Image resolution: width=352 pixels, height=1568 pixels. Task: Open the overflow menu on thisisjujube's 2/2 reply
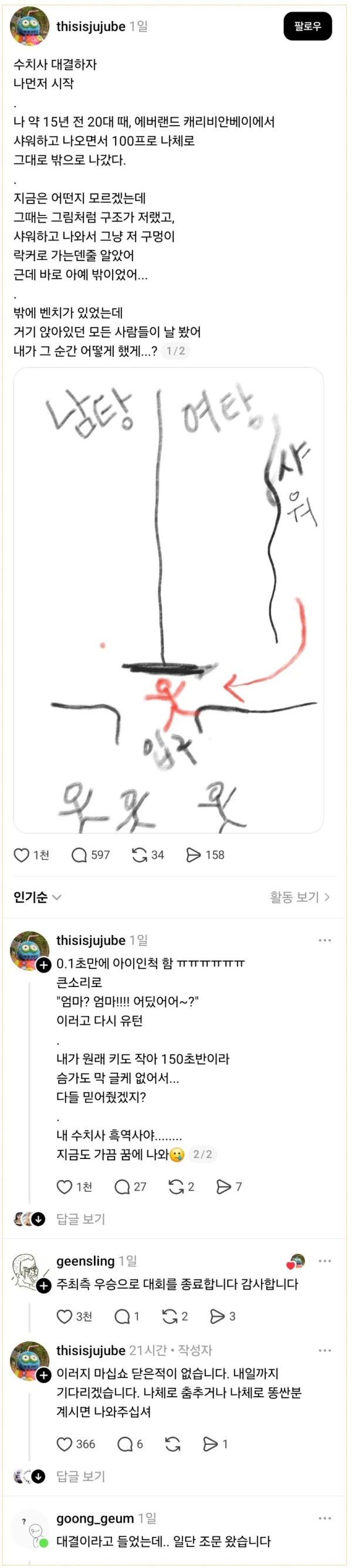coord(324,940)
